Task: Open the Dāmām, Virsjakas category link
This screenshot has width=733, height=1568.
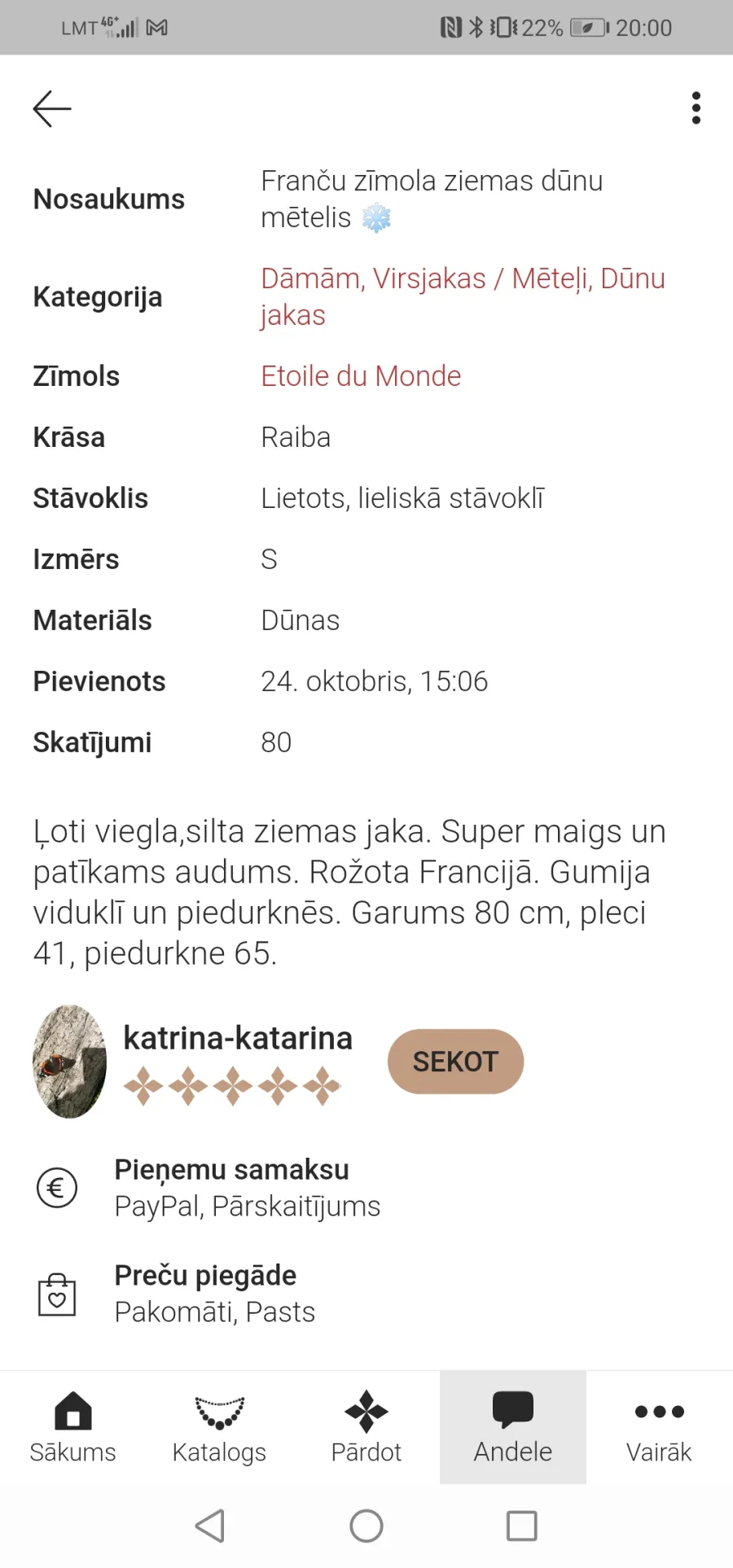Action: coord(463,296)
